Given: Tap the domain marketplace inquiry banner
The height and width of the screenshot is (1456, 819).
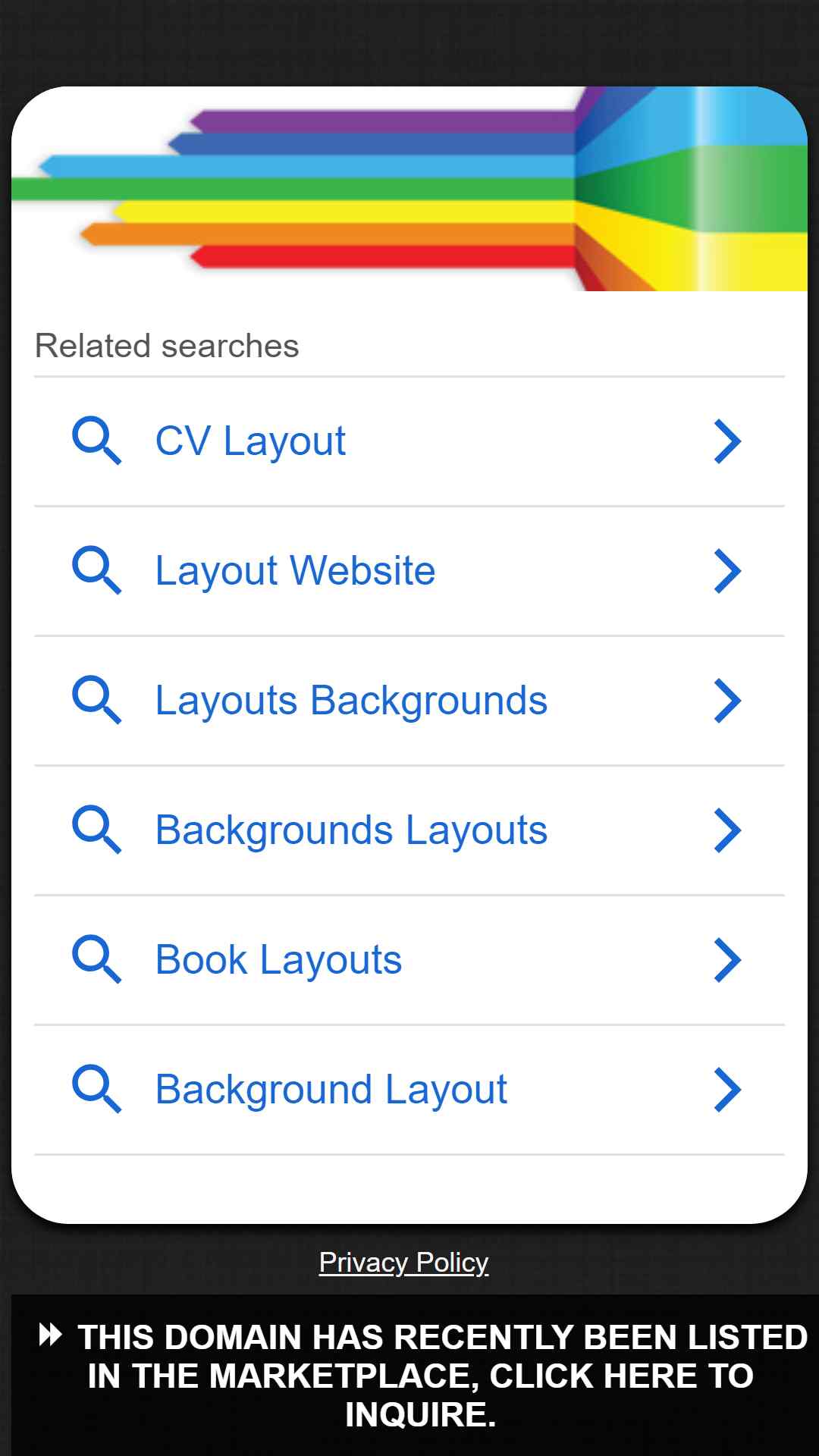Looking at the screenshot, I should [x=415, y=1375].
